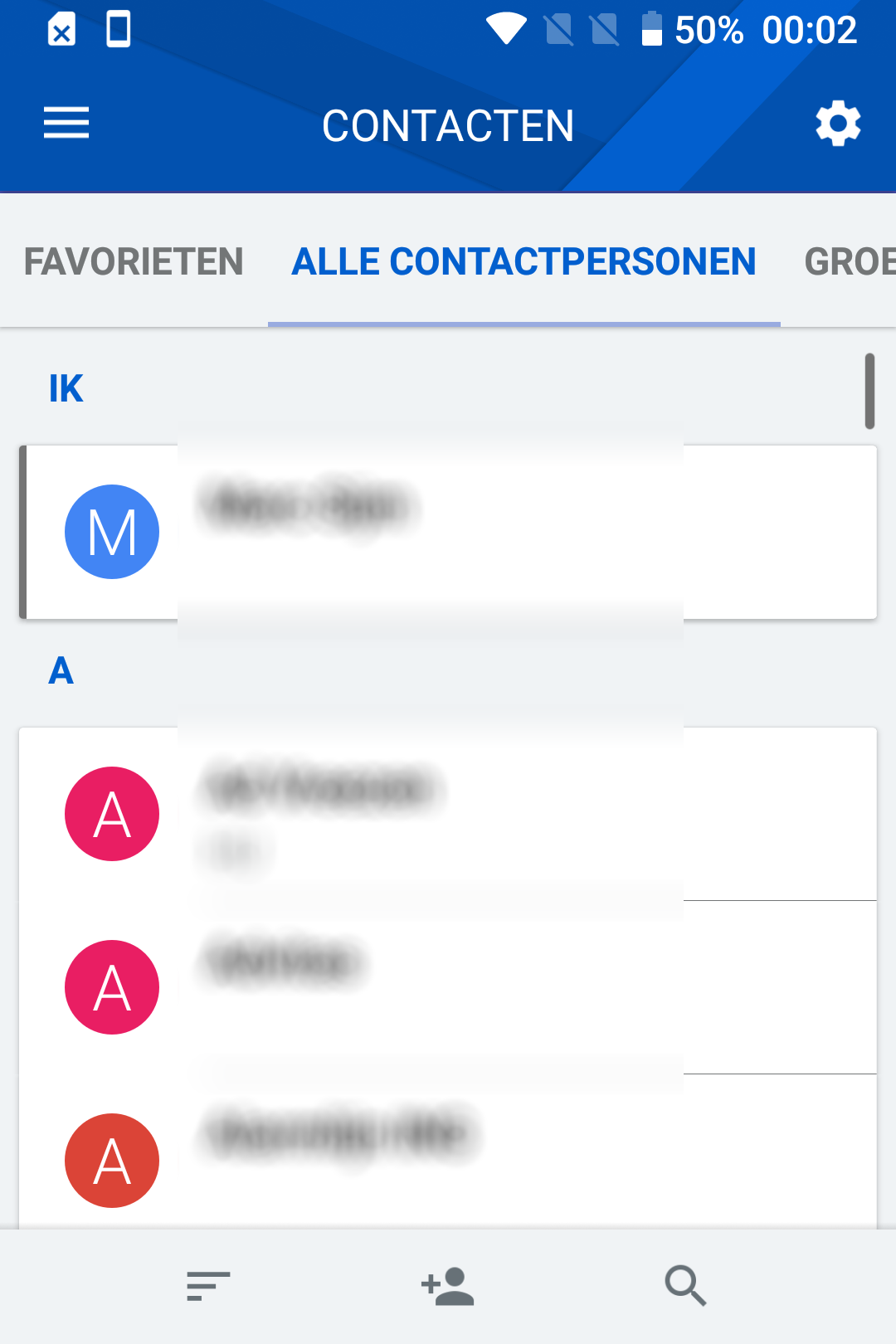Viewport: 896px width, 1344px height.
Task: Open the Contacten settings gear
Action: [838, 123]
